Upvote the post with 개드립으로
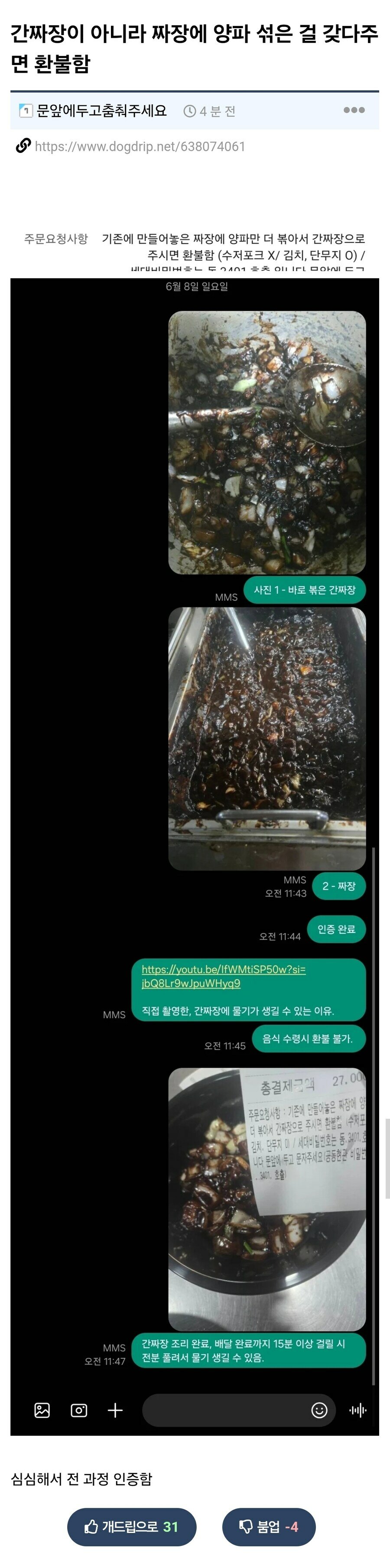This screenshot has width=390, height=1568. 131,1526
